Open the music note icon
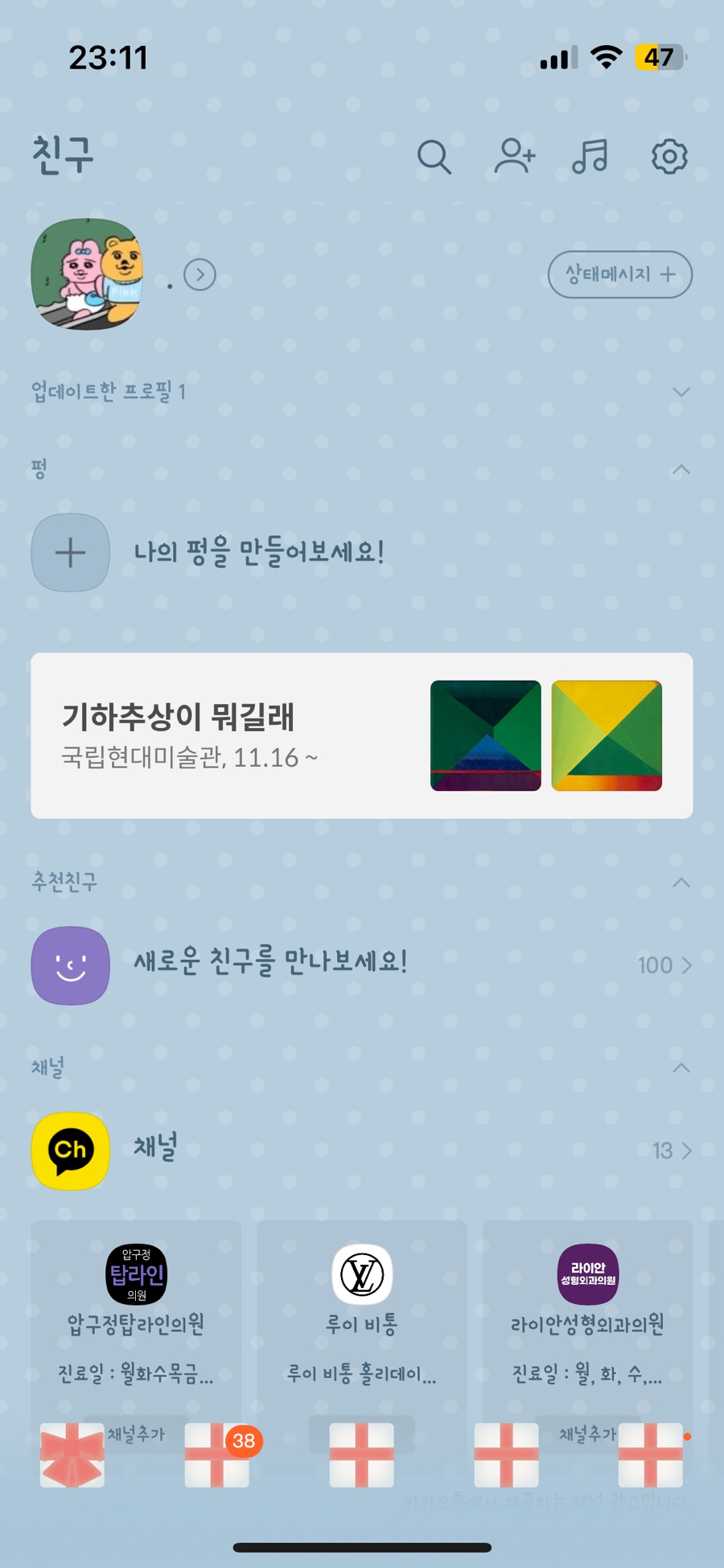724x1568 pixels. (x=590, y=156)
